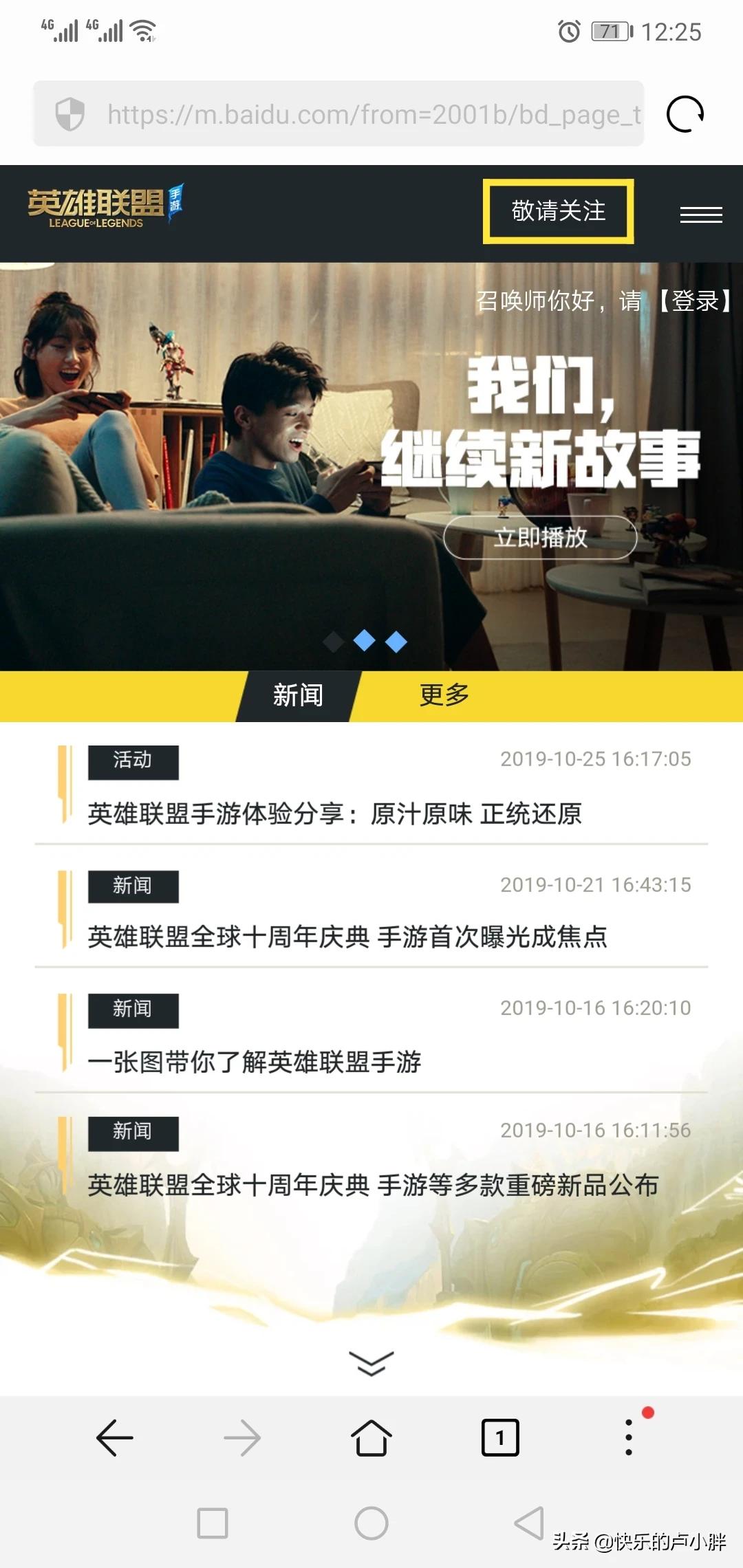
Task: Reload the page with the refresh icon
Action: point(685,114)
